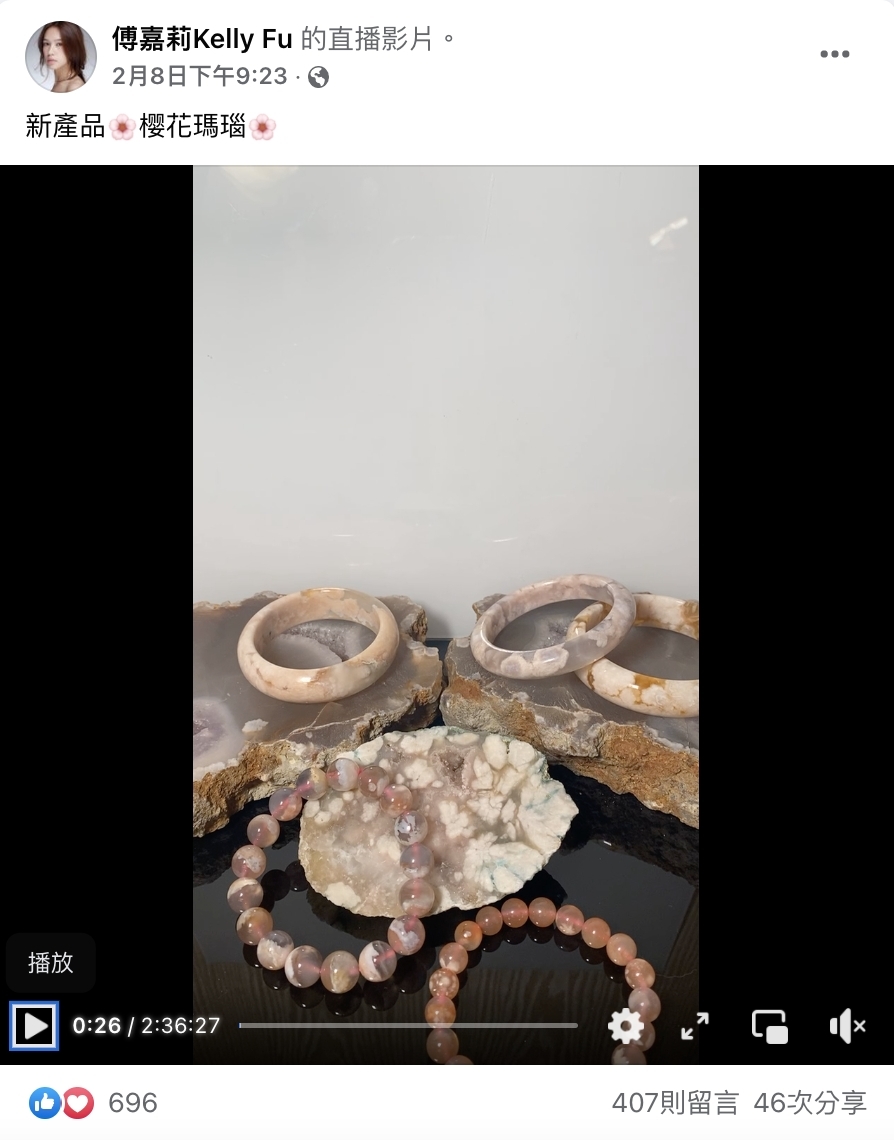Open 傅嘉莉Kelly Fu's profile picture
Screen dimensions: 894x1140
pos(61,57)
